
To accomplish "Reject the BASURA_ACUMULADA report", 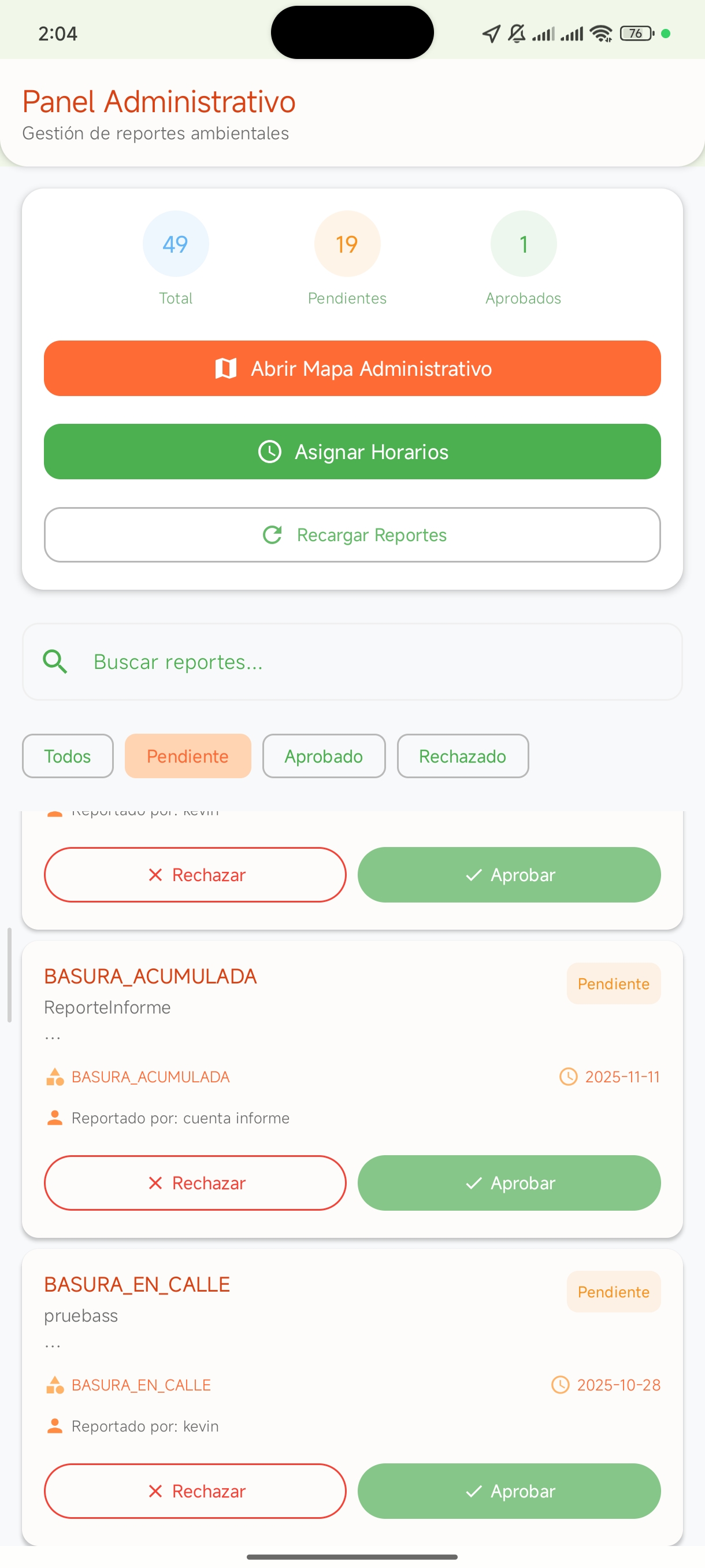I will pyautogui.click(x=195, y=1183).
